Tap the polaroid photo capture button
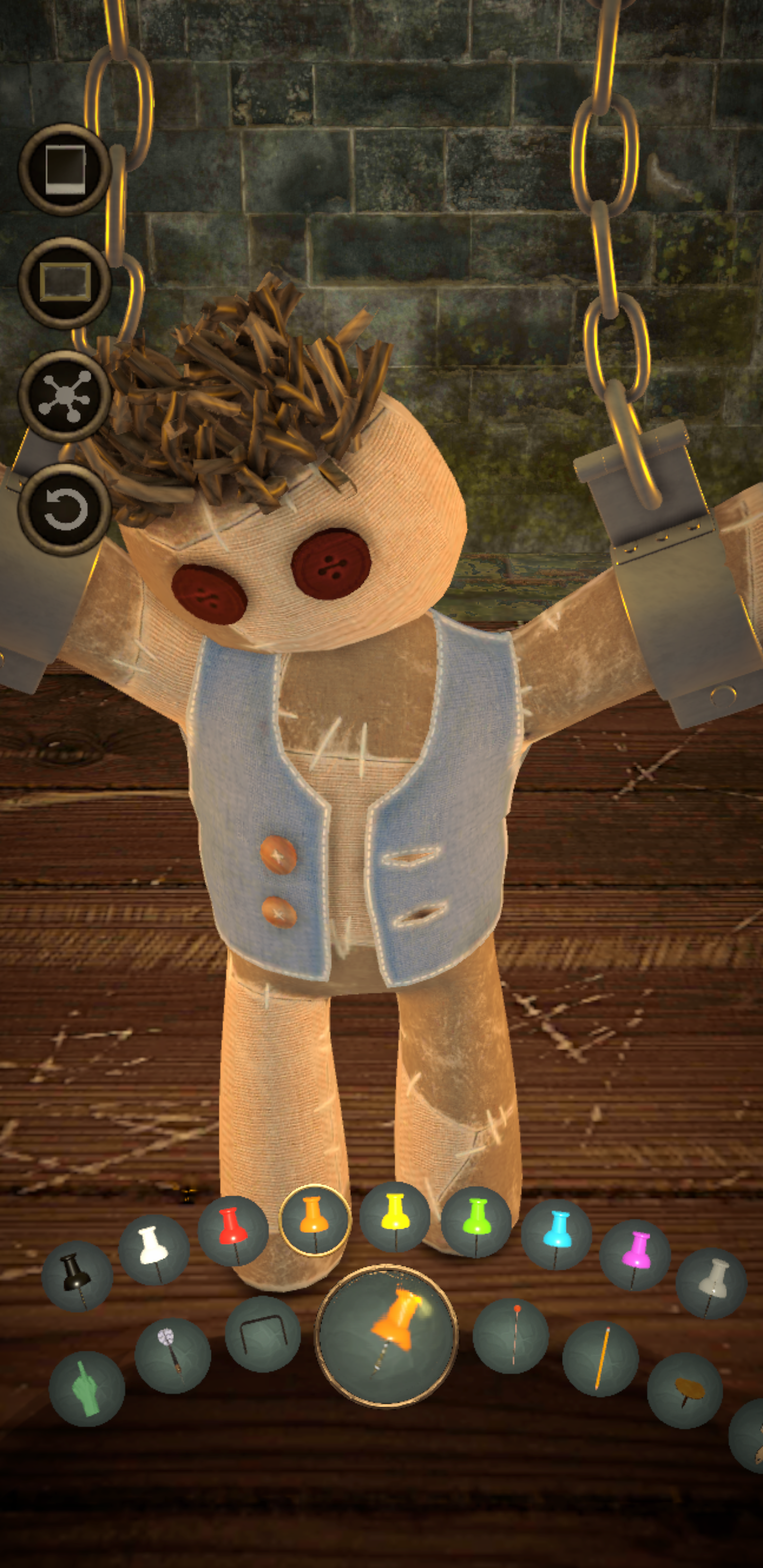The height and width of the screenshot is (1568, 763). point(65,169)
